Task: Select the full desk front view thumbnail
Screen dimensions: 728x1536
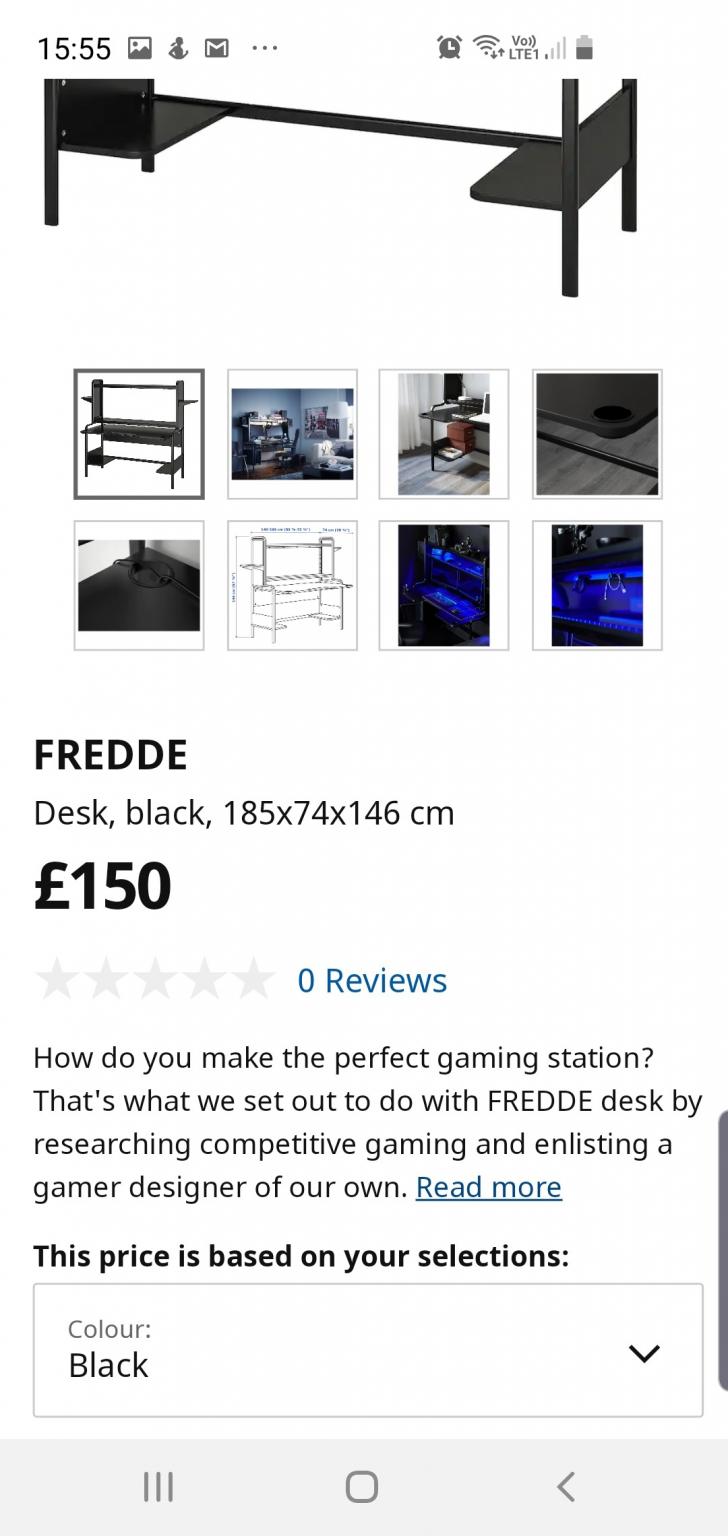Action: tap(139, 434)
